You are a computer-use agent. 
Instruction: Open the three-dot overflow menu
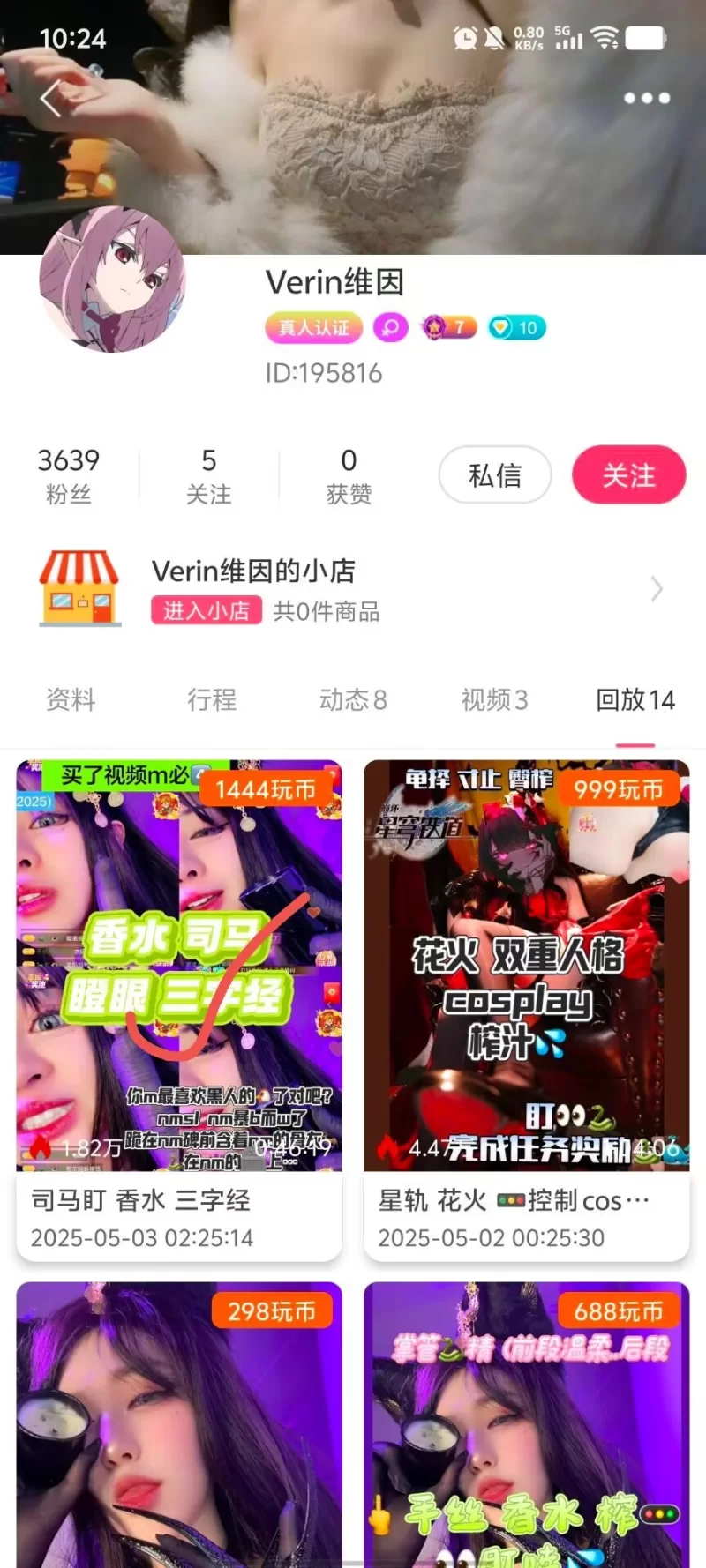[x=647, y=98]
